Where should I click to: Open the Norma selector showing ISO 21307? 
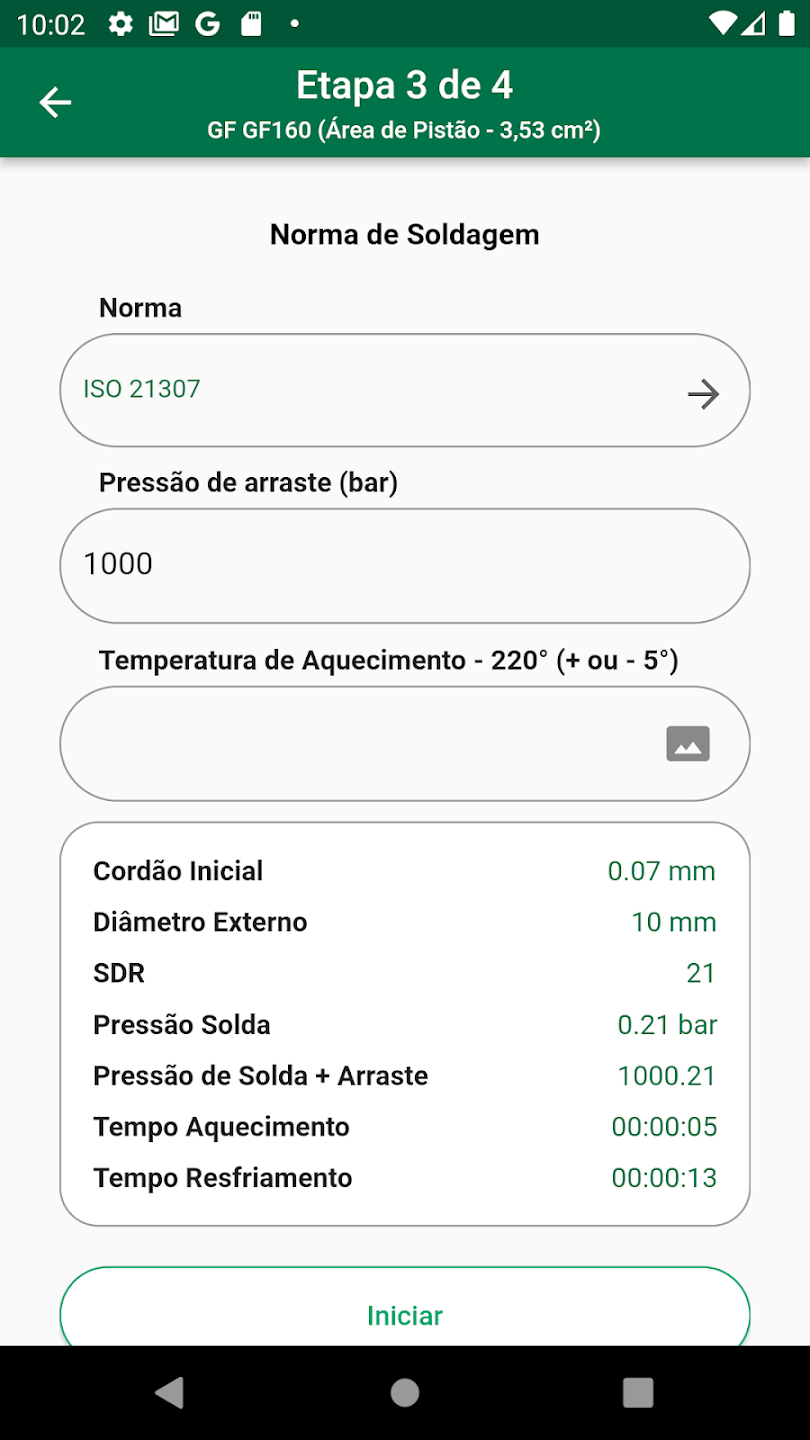click(x=404, y=390)
